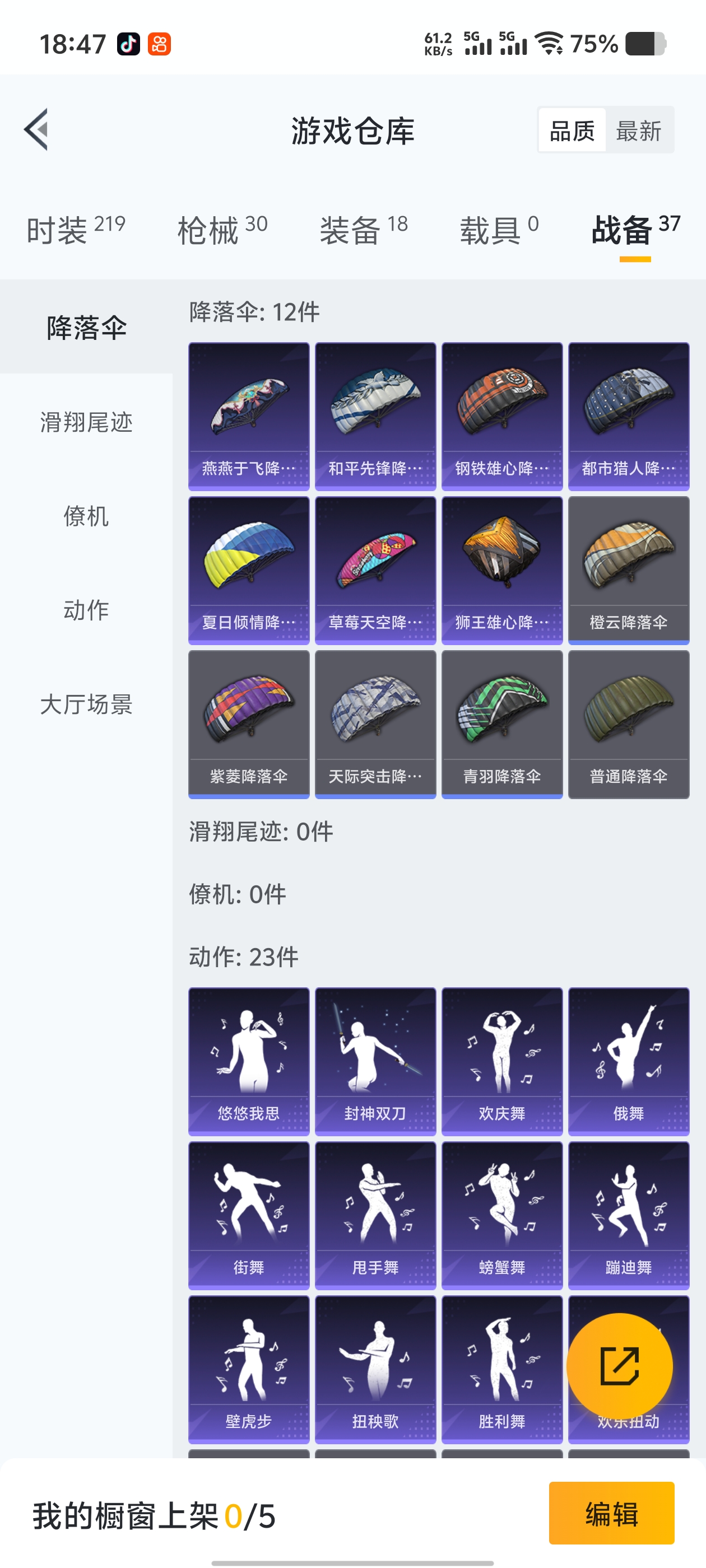Select 大厅场景 in the sidebar
Viewport: 706px width, 1568px height.
click(86, 704)
